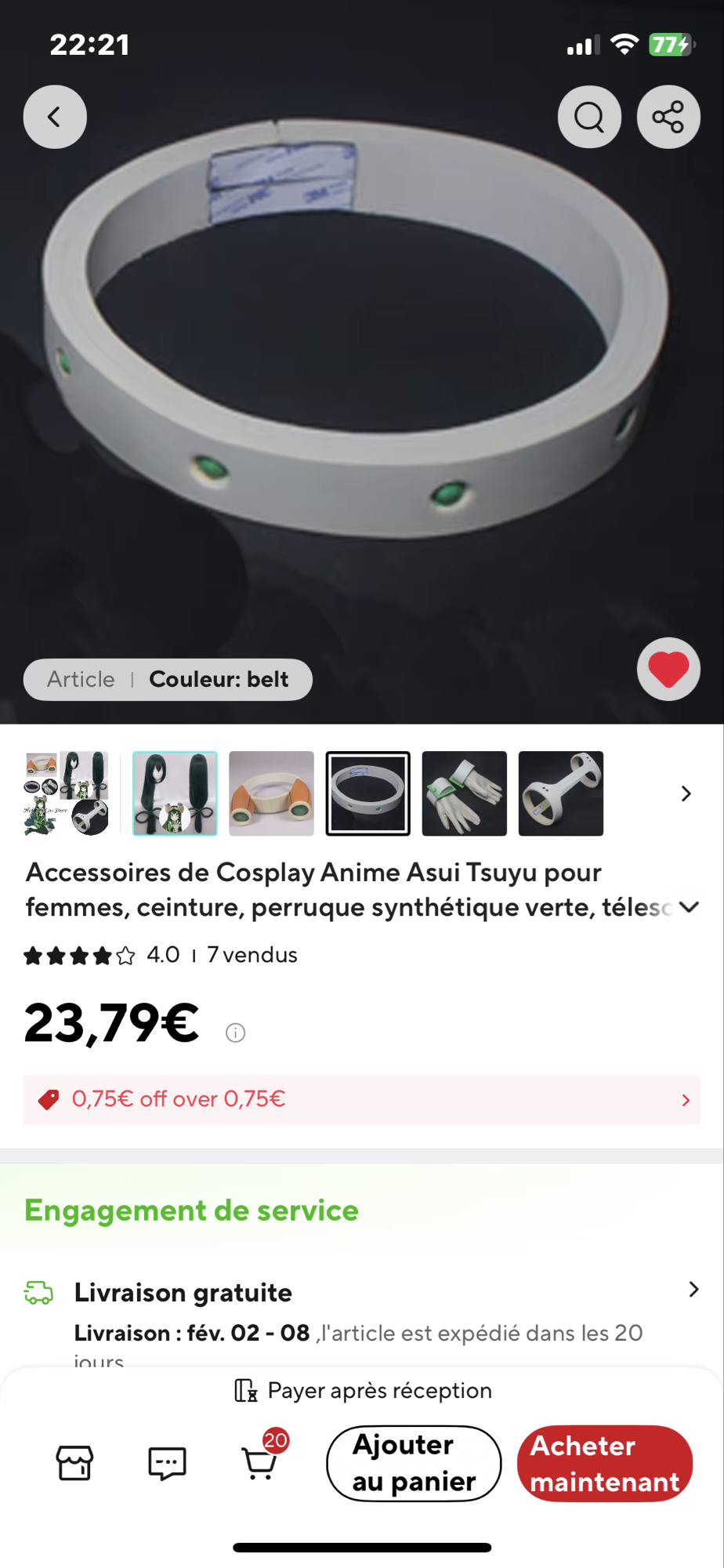Visit the seller's store
724x1568 pixels.
75,1463
